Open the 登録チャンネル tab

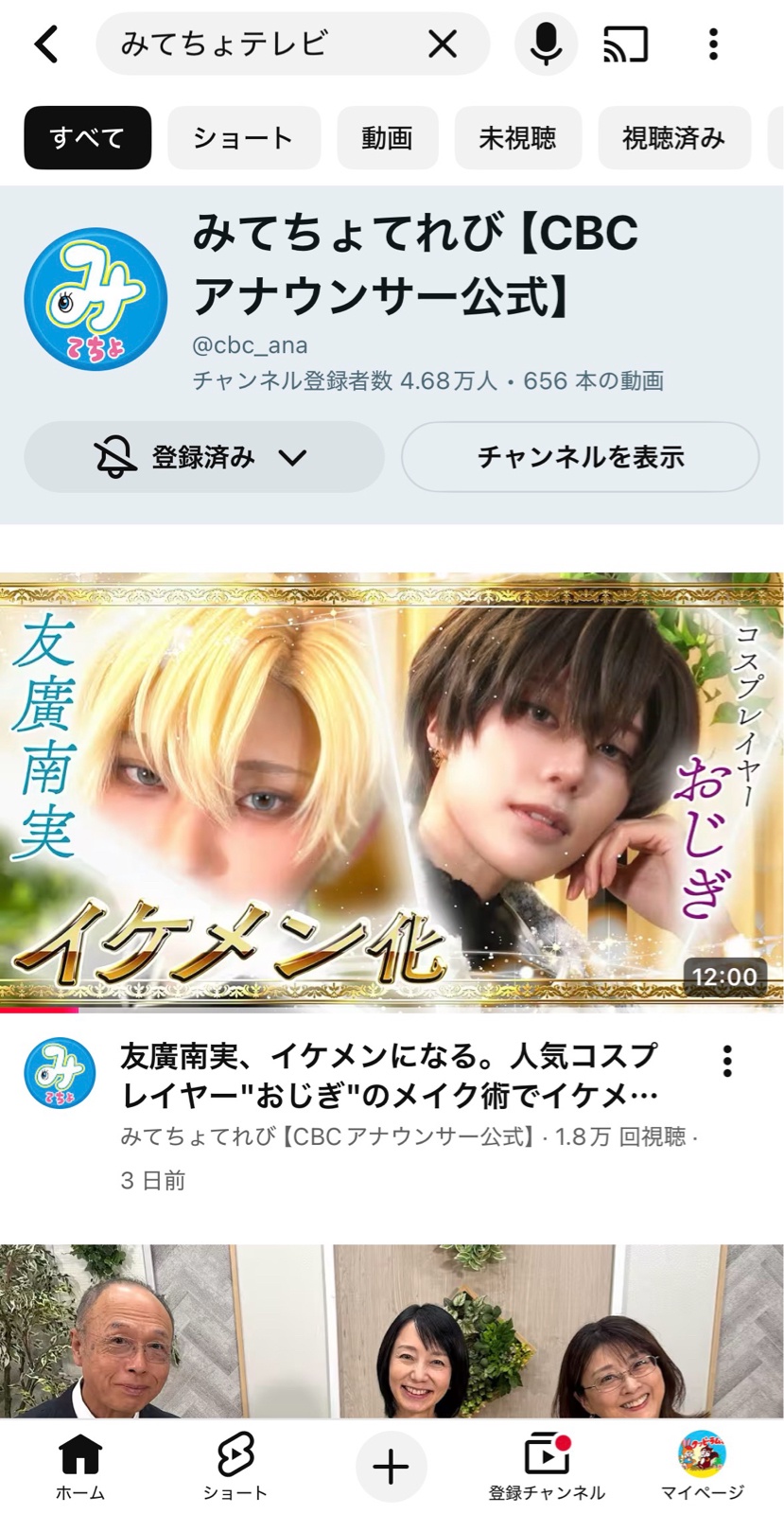click(547, 1467)
